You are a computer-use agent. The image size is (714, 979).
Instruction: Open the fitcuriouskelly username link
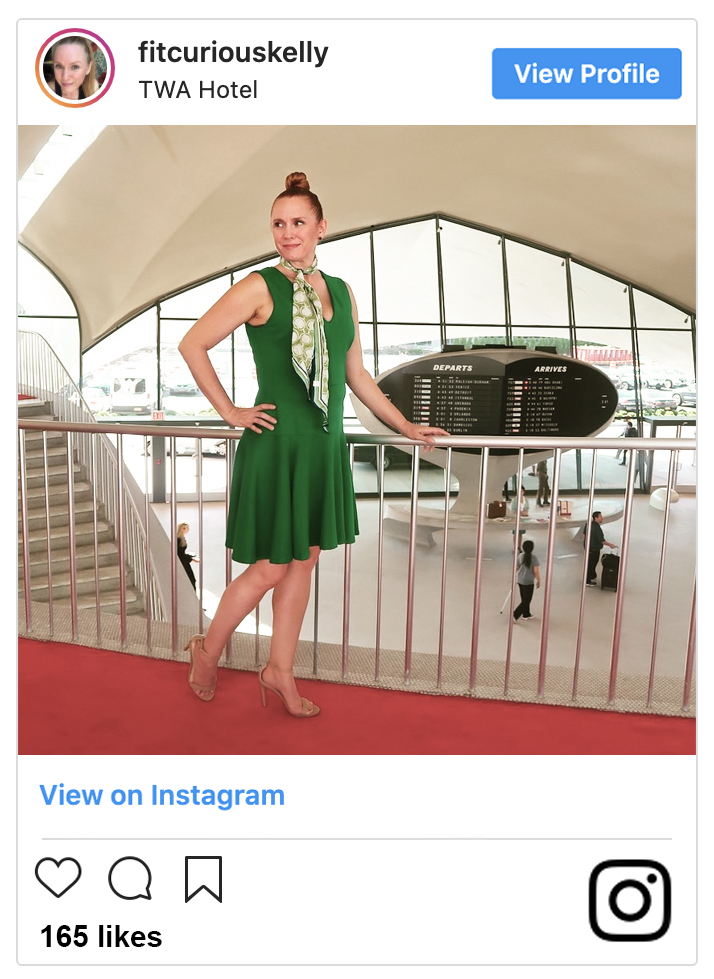tap(233, 52)
